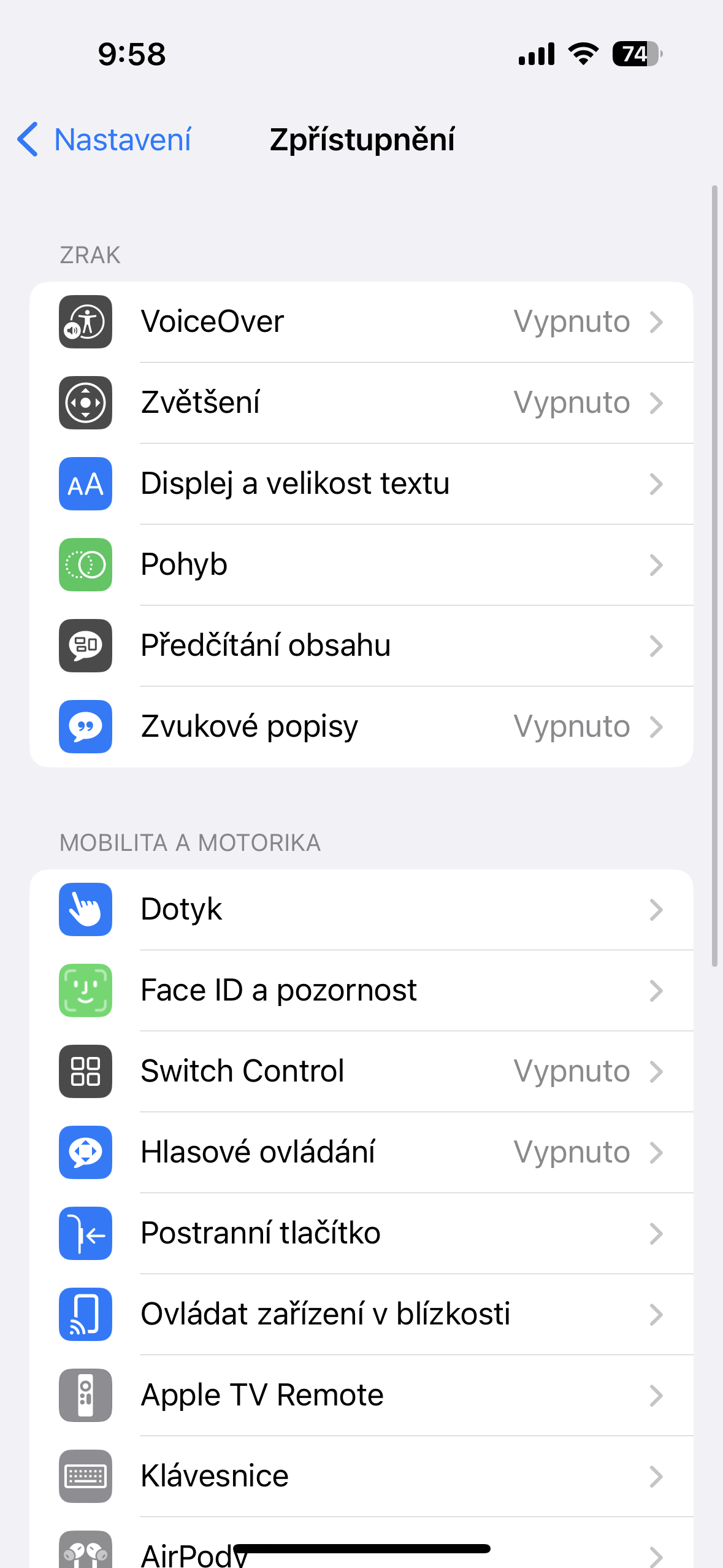Tap the Wi-Fi icon in the status bar

click(x=581, y=54)
